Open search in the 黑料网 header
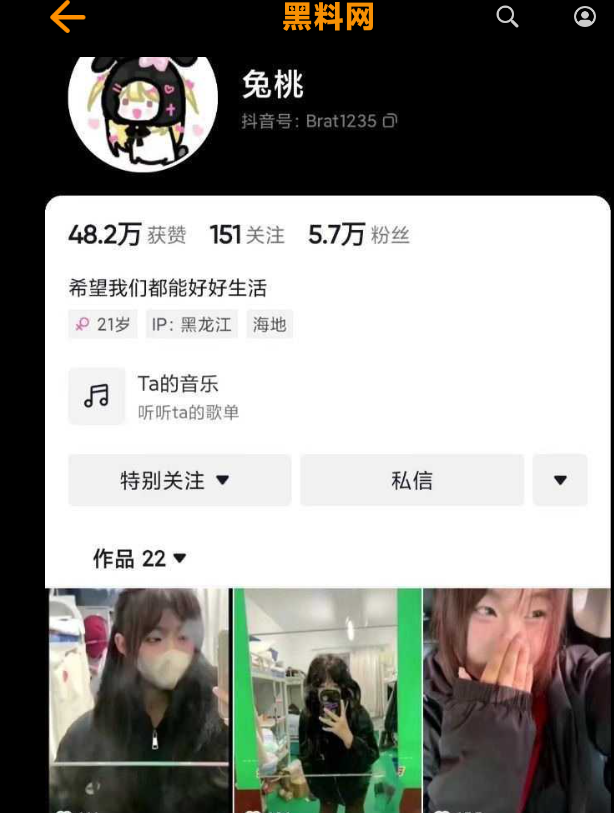614x813 pixels. coord(508,17)
